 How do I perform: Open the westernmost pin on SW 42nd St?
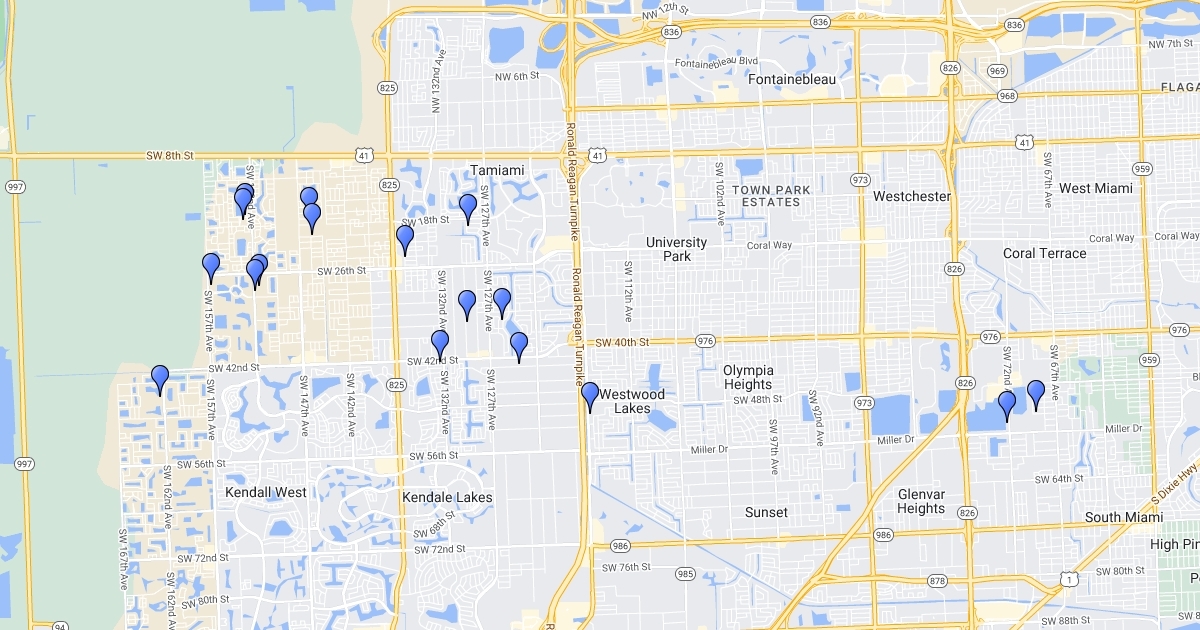click(x=160, y=377)
